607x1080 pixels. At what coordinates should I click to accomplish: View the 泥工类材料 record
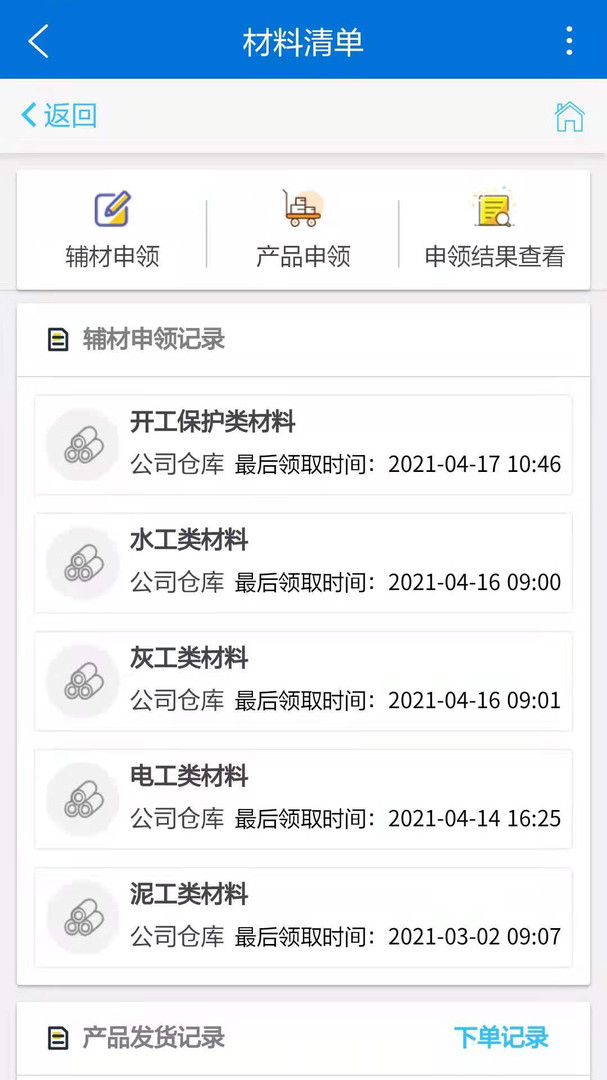pyautogui.click(x=303, y=916)
